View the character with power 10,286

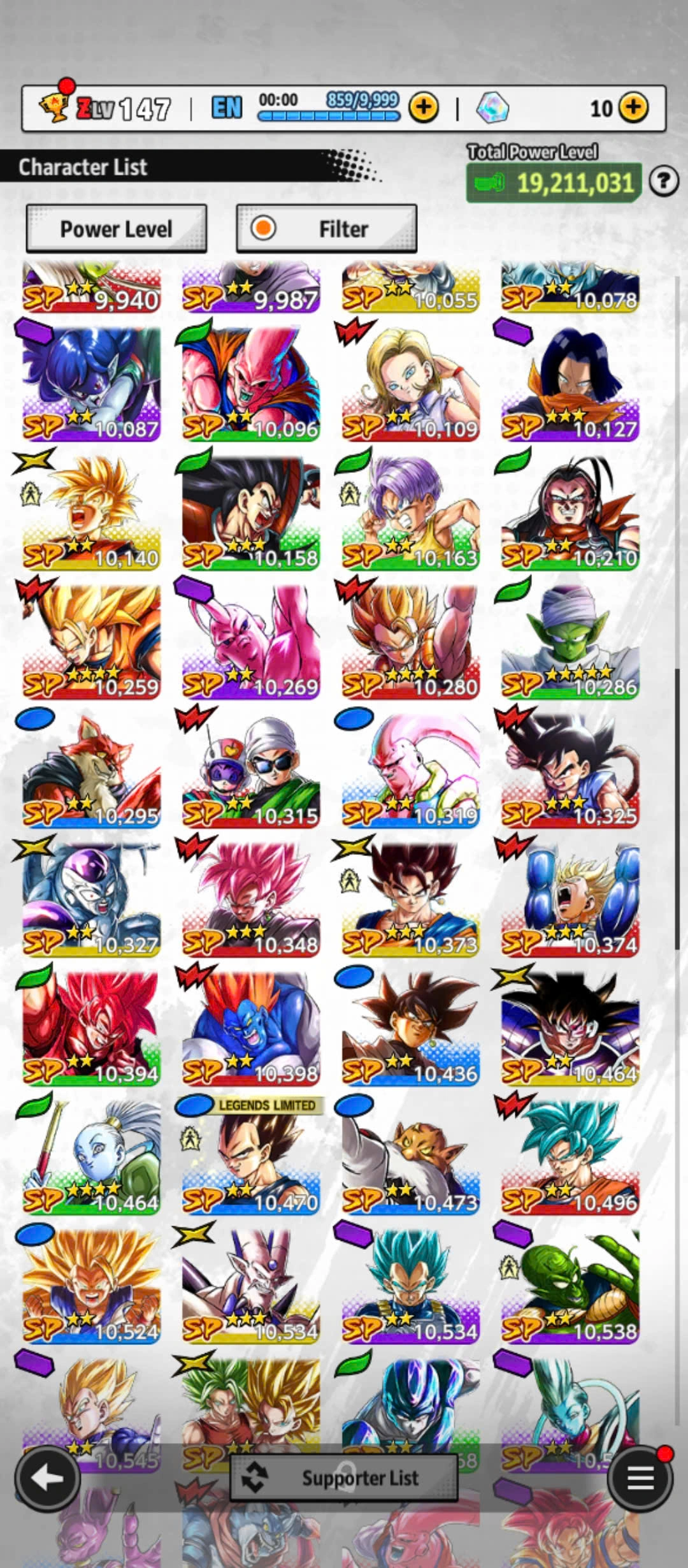(570, 641)
